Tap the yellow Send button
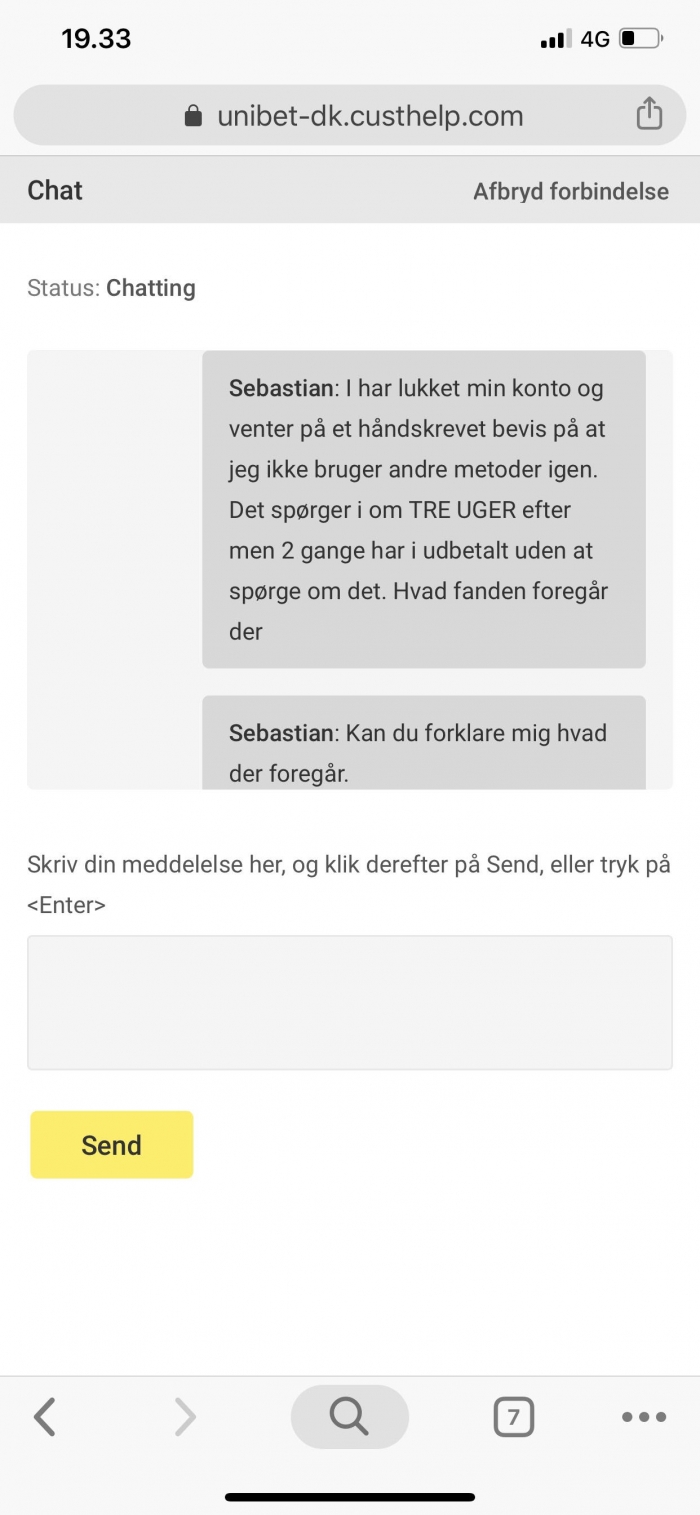This screenshot has height=1515, width=700. pos(111,1145)
